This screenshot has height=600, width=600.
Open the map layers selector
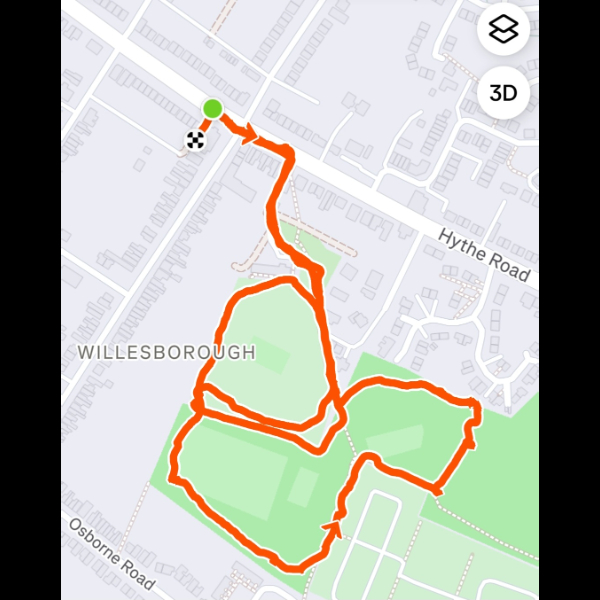click(x=503, y=31)
